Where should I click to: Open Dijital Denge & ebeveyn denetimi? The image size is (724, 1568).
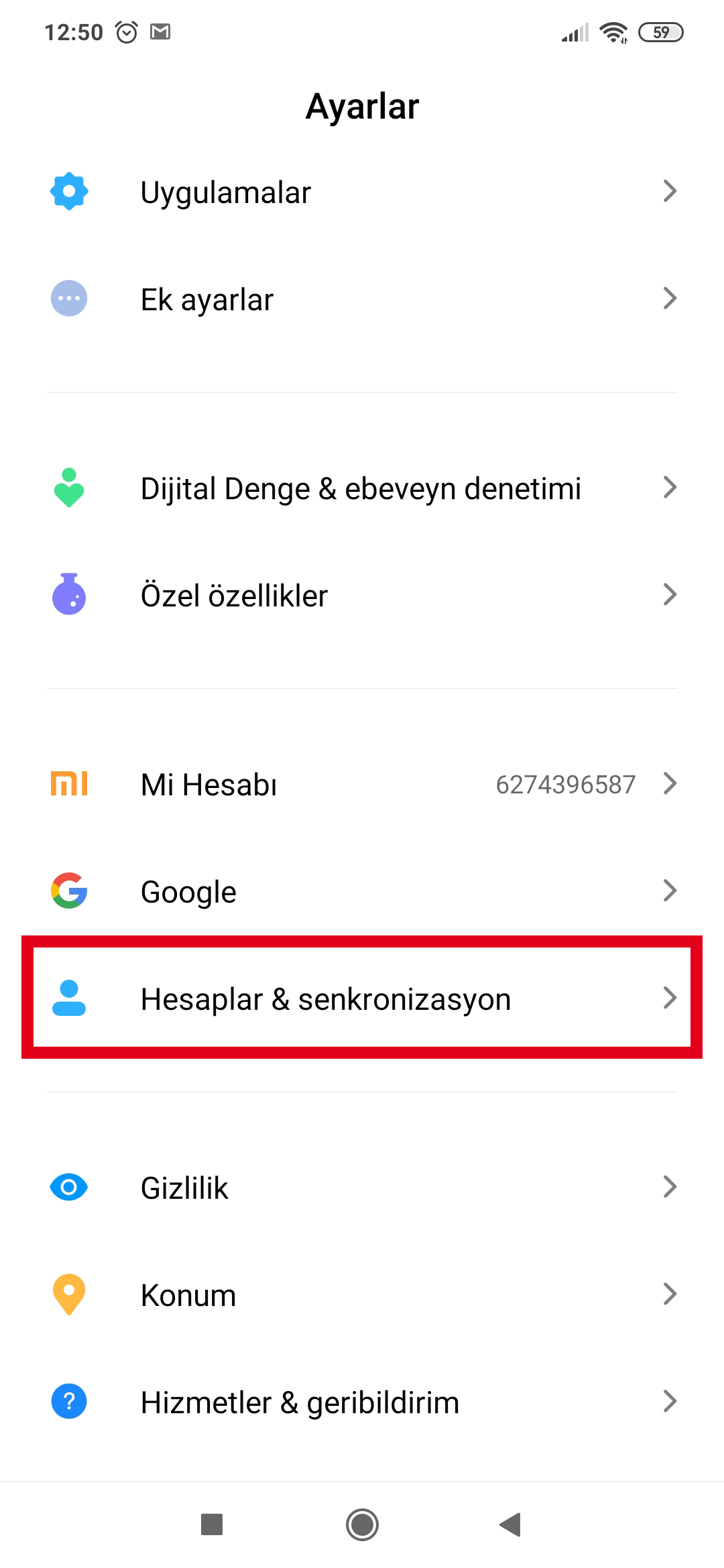pyautogui.click(x=362, y=488)
